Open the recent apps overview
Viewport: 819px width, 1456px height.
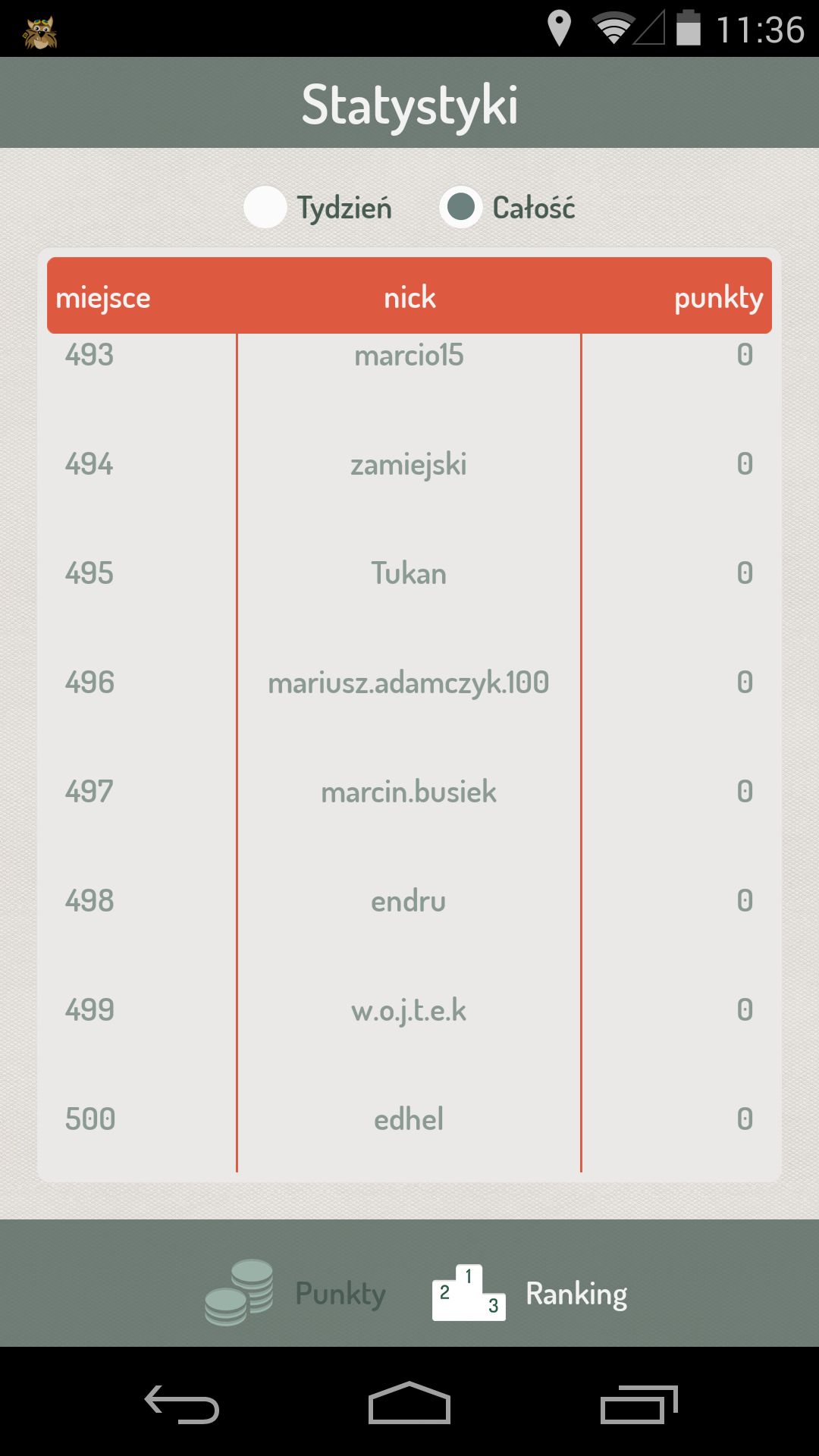(639, 1404)
